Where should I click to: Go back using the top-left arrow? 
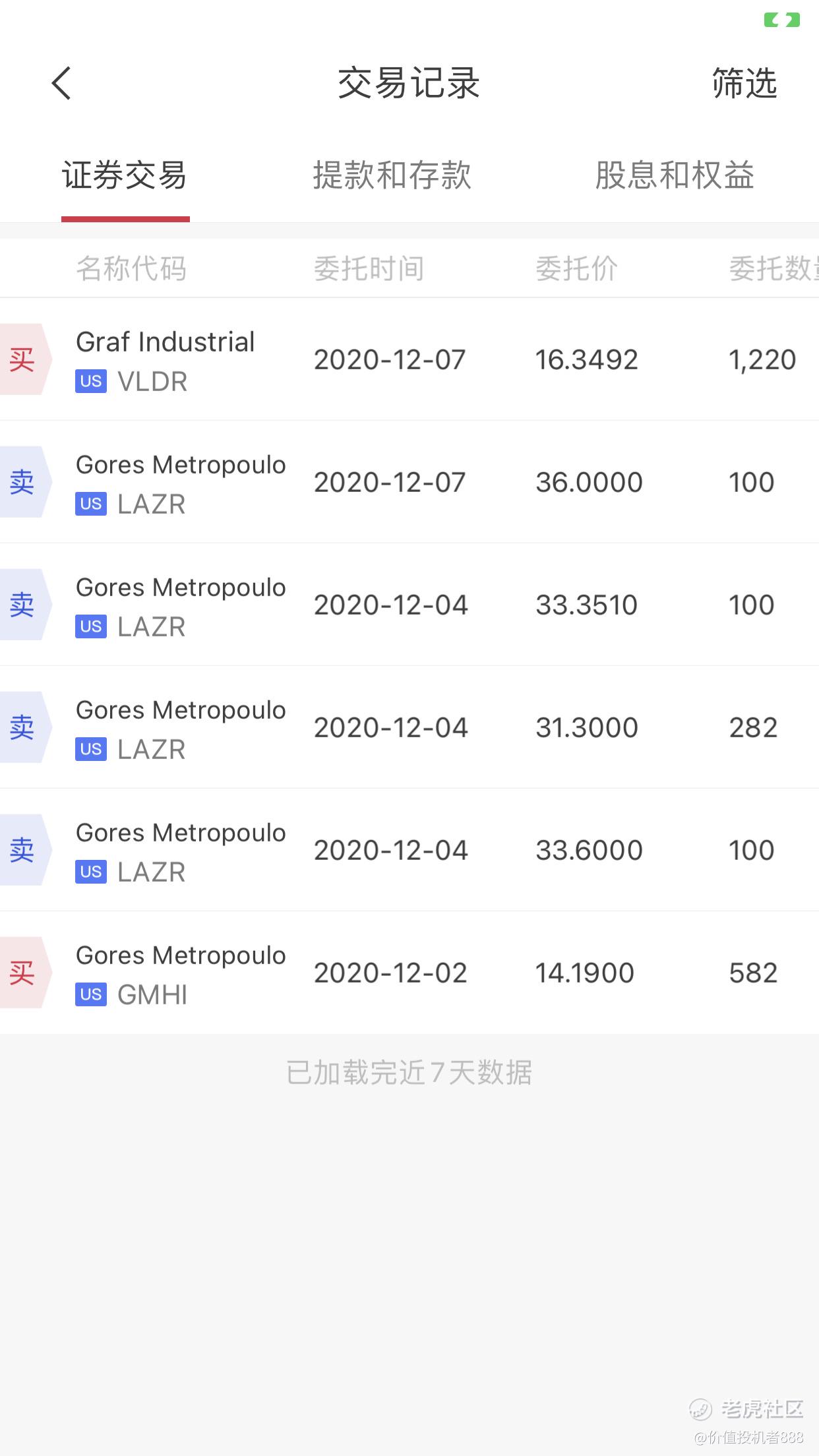point(61,84)
